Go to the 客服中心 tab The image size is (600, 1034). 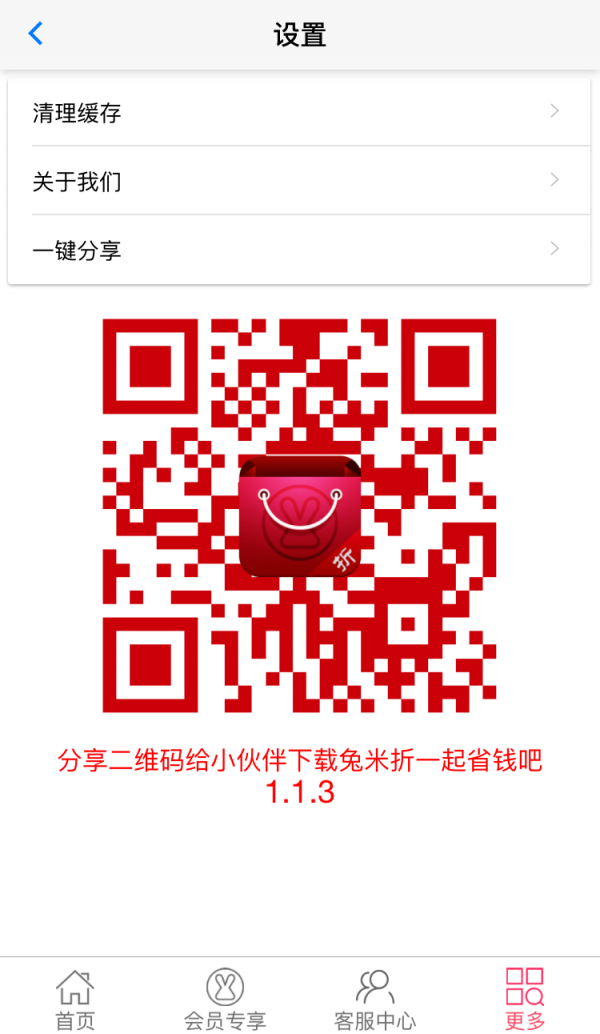point(375,998)
